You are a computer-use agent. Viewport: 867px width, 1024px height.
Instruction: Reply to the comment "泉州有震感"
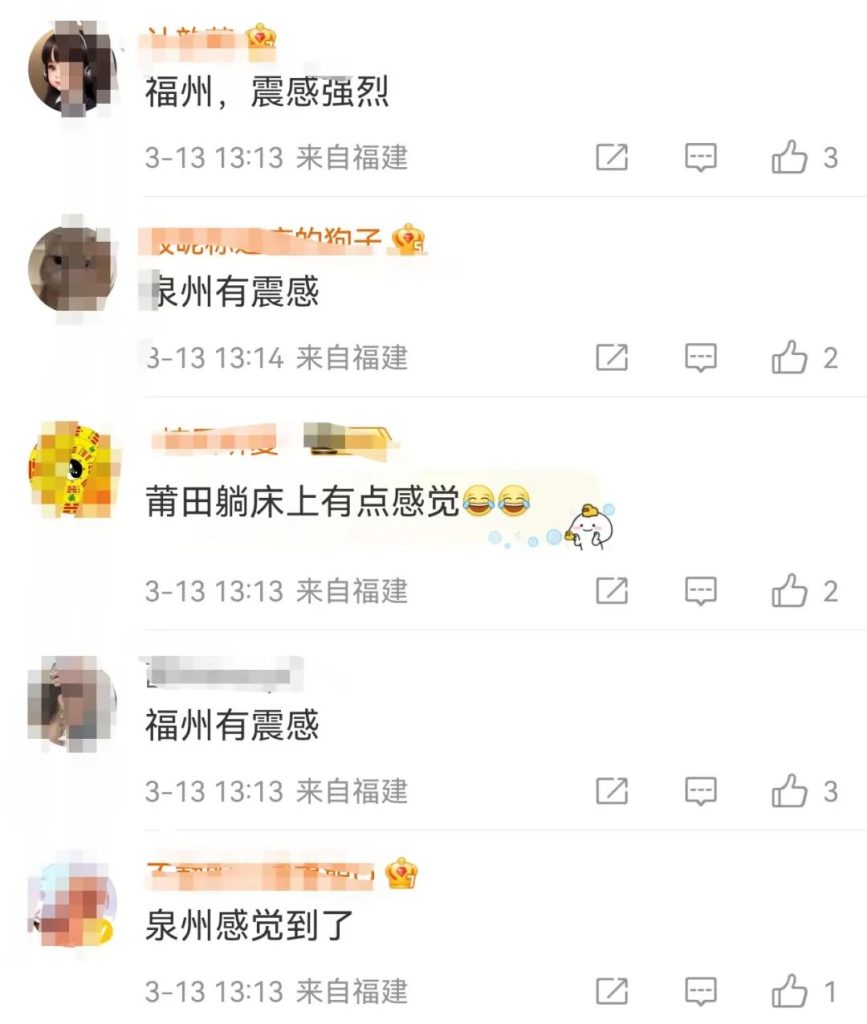[701, 357]
